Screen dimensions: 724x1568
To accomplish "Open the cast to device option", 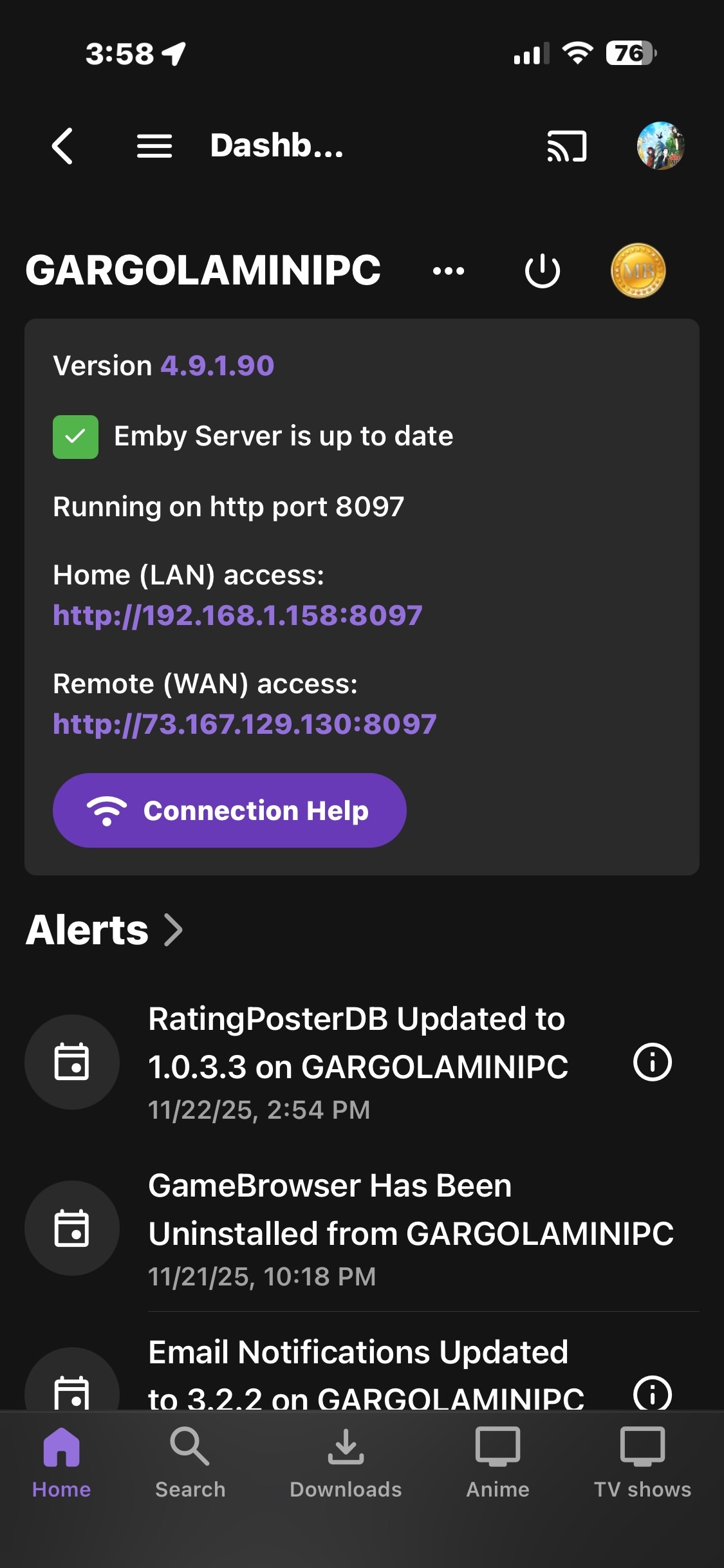I will click(566, 146).
